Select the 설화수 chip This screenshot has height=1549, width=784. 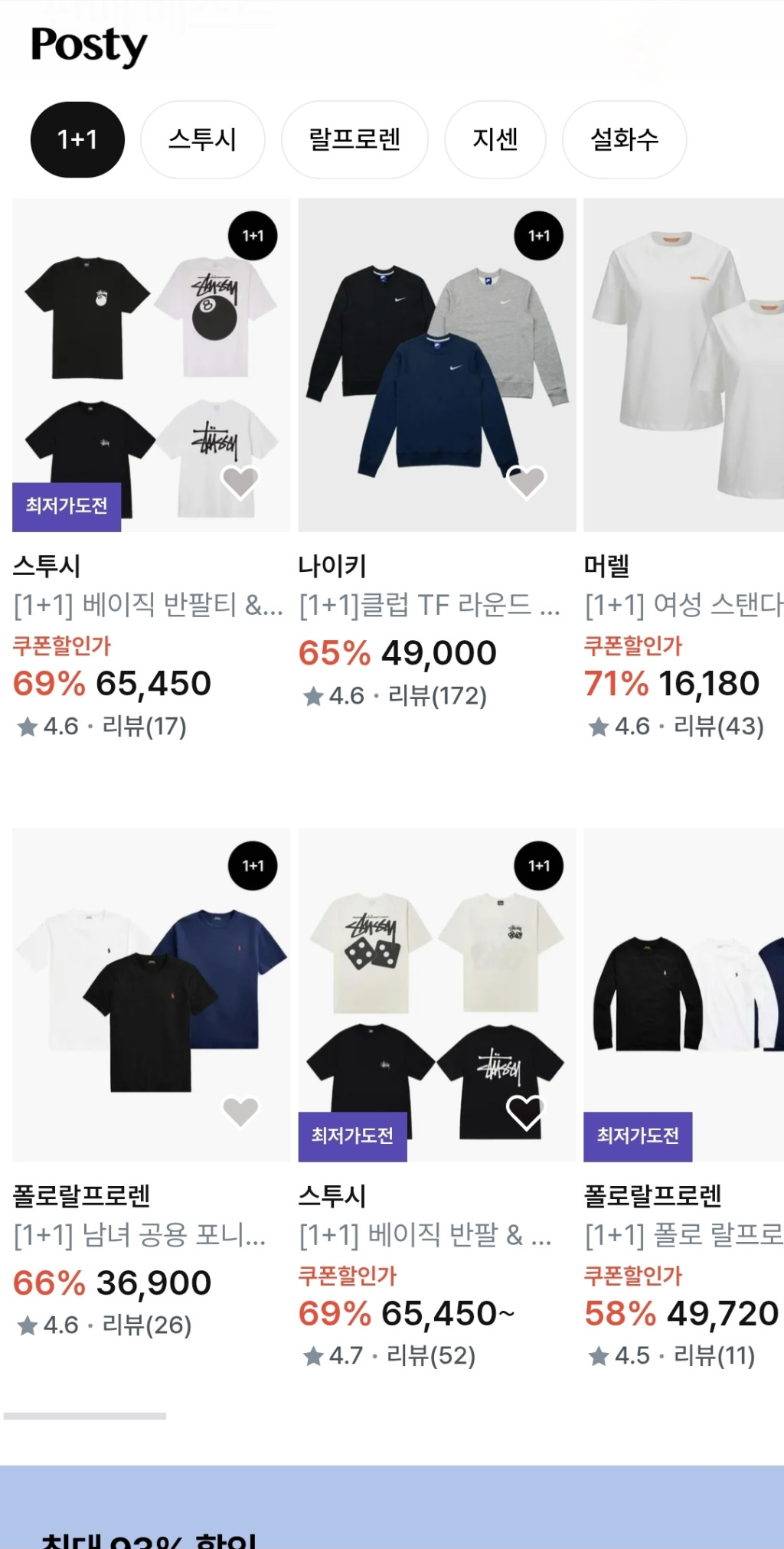624,139
